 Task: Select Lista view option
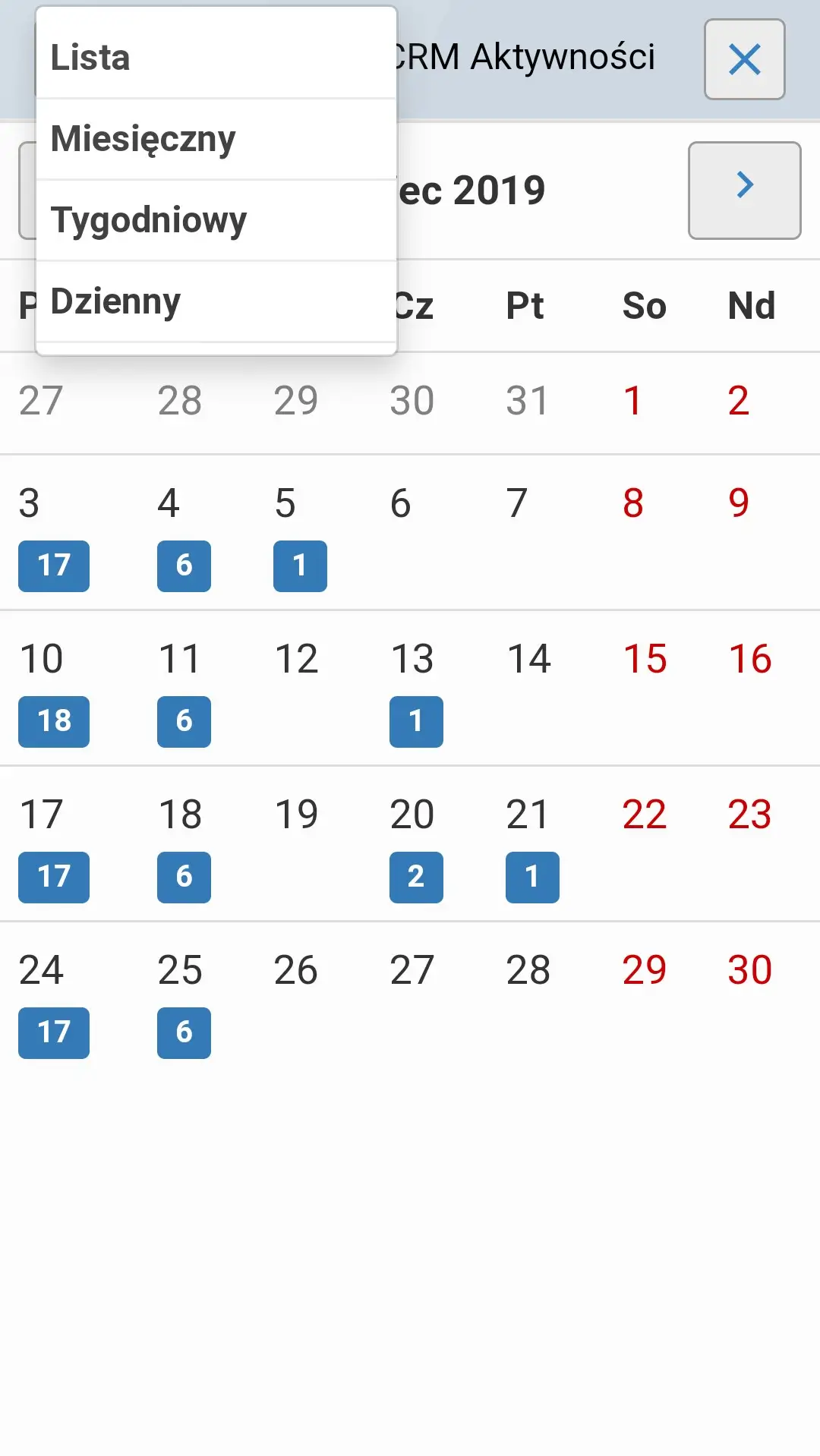[216, 58]
